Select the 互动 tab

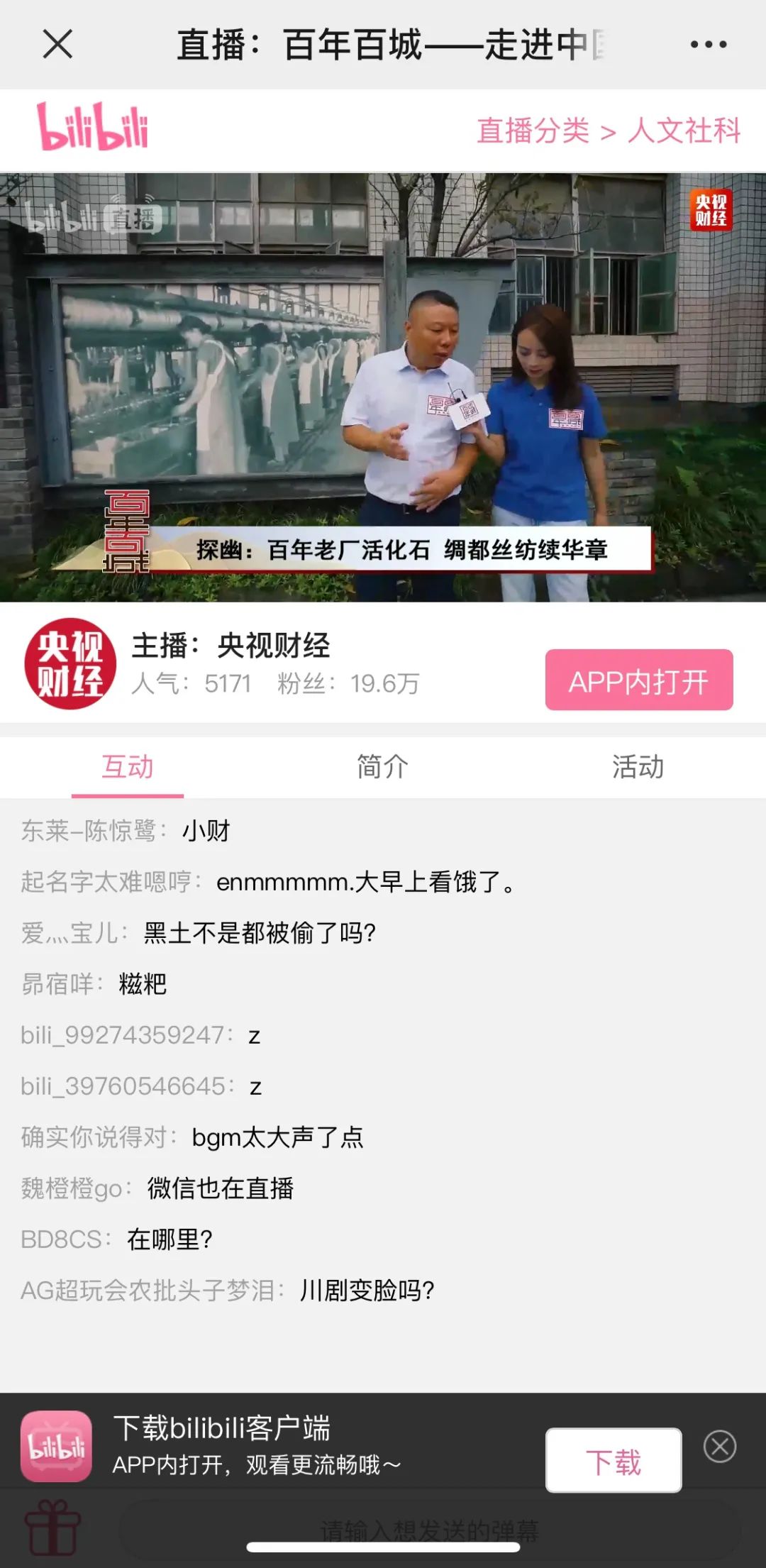point(128,767)
